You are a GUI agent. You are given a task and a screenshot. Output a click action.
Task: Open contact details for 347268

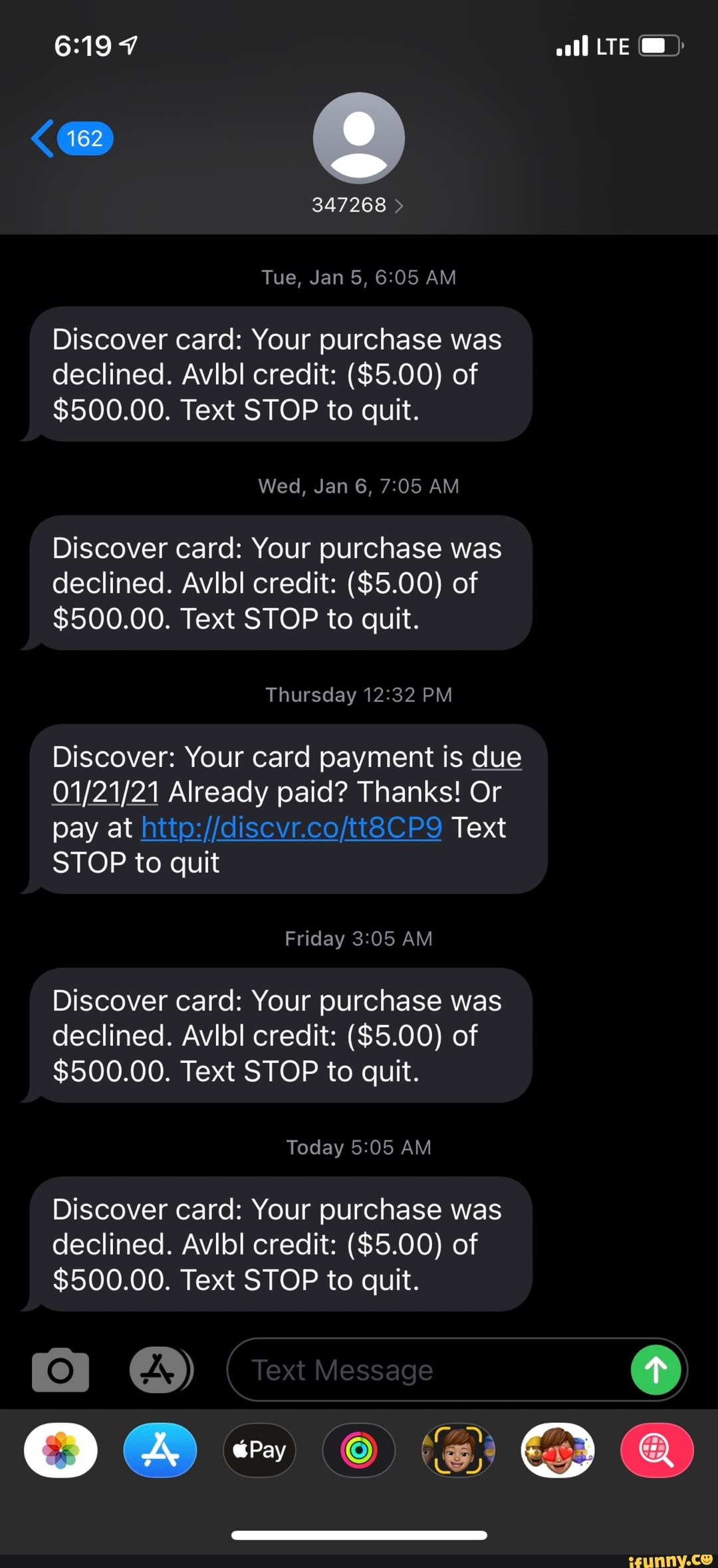coord(358,205)
